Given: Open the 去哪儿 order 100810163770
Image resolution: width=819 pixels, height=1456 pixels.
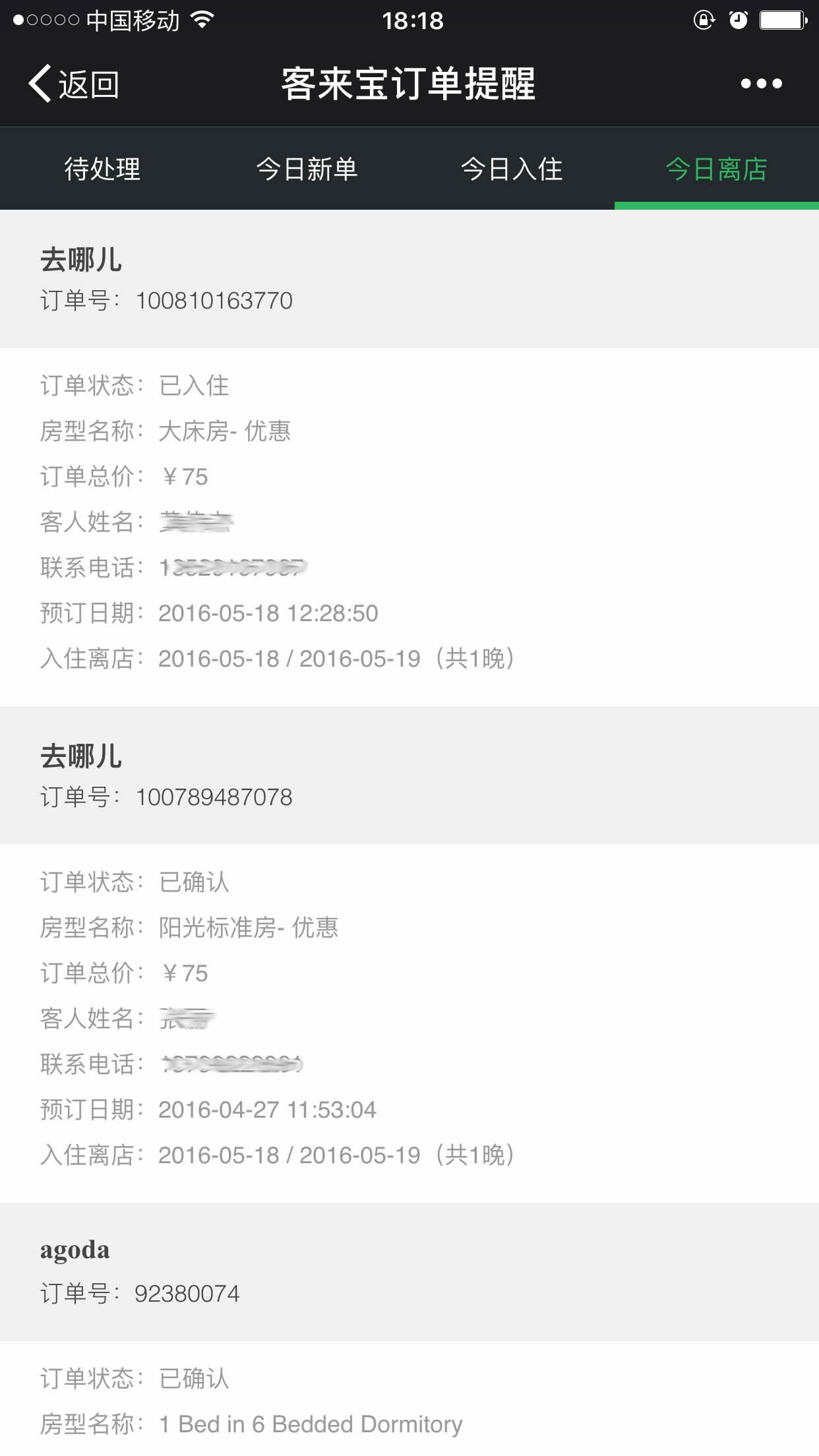Looking at the screenshot, I should pyautogui.click(x=409, y=279).
